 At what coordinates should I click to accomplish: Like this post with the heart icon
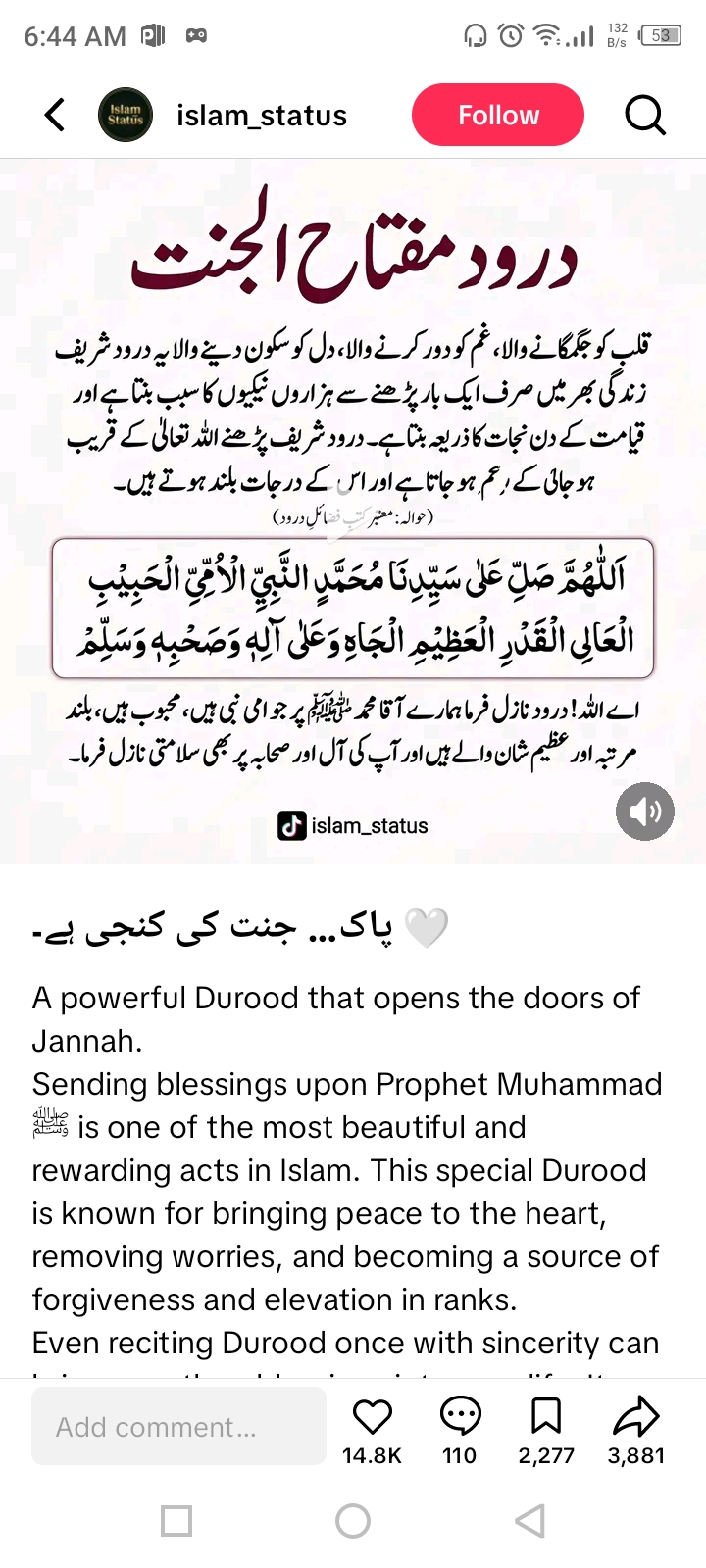pyautogui.click(x=373, y=1416)
